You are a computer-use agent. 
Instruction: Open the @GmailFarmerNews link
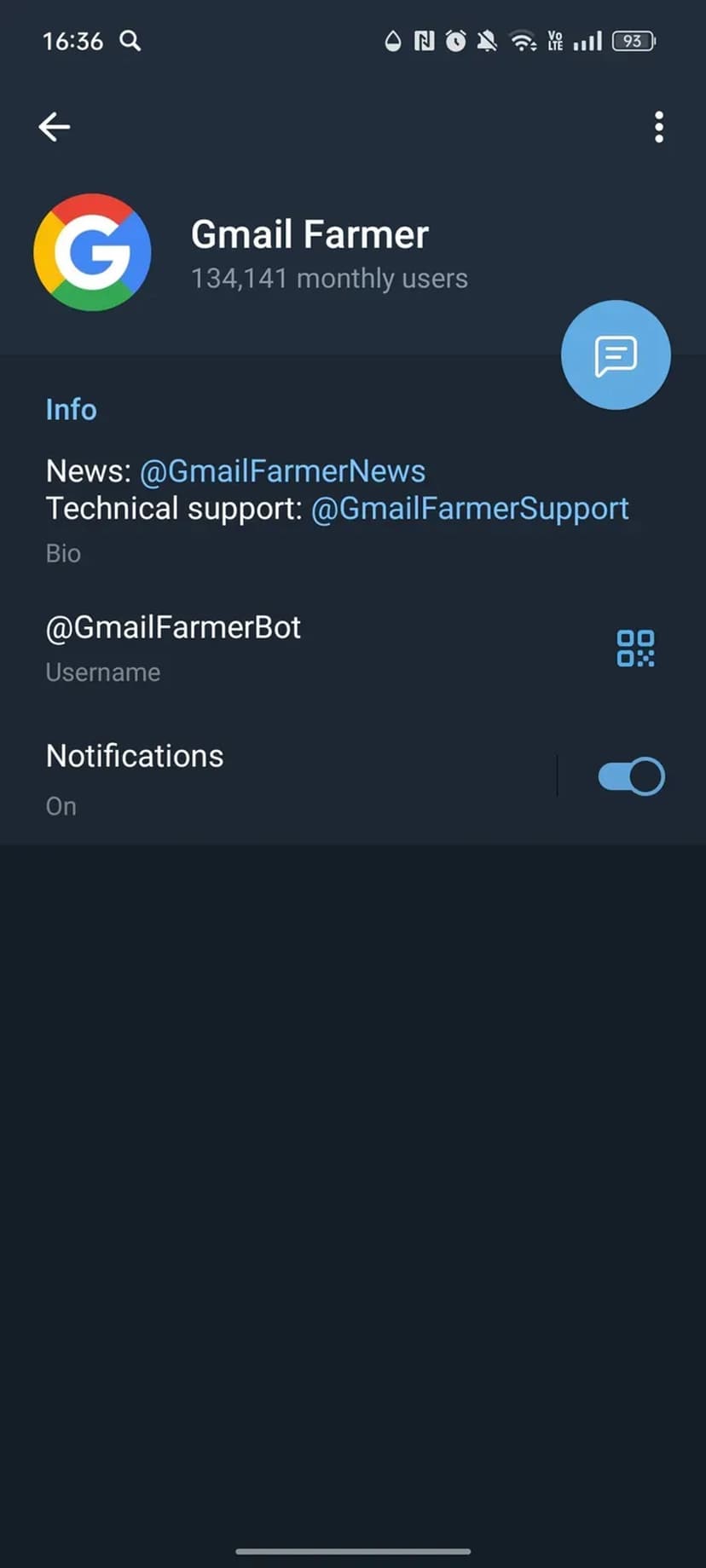pos(282,471)
